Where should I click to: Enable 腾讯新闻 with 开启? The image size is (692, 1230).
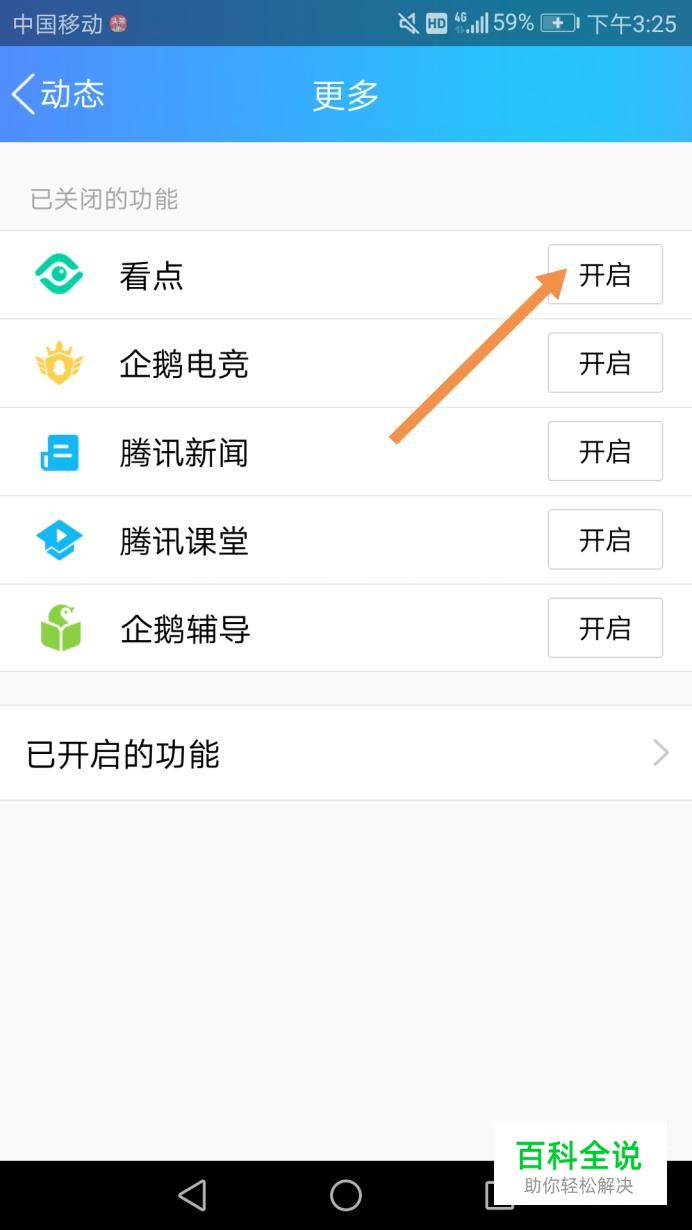(x=605, y=452)
